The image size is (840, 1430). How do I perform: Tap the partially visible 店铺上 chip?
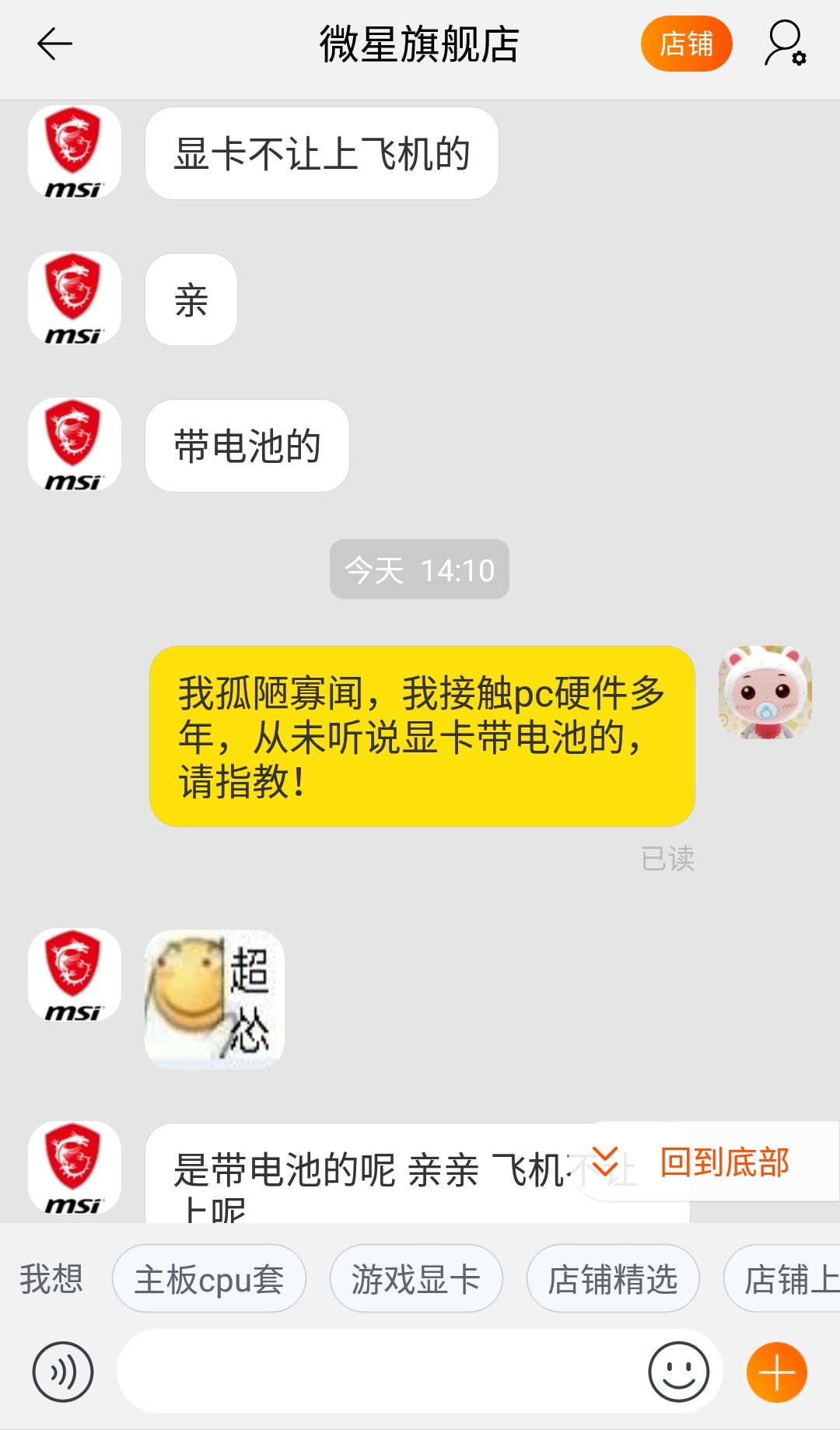pos(786,1277)
